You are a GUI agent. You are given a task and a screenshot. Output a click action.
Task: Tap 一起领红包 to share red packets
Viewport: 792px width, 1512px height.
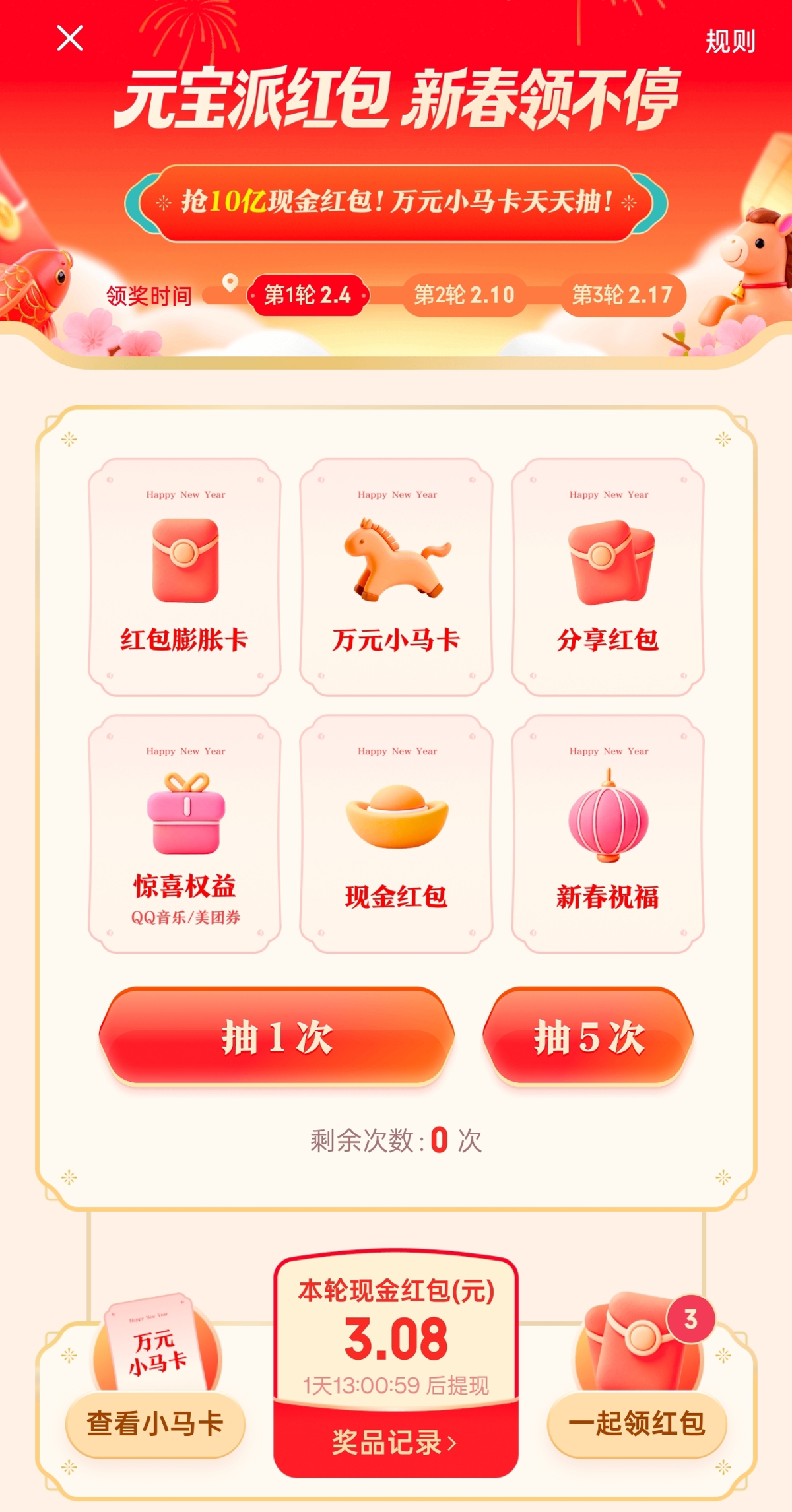pos(637,1423)
